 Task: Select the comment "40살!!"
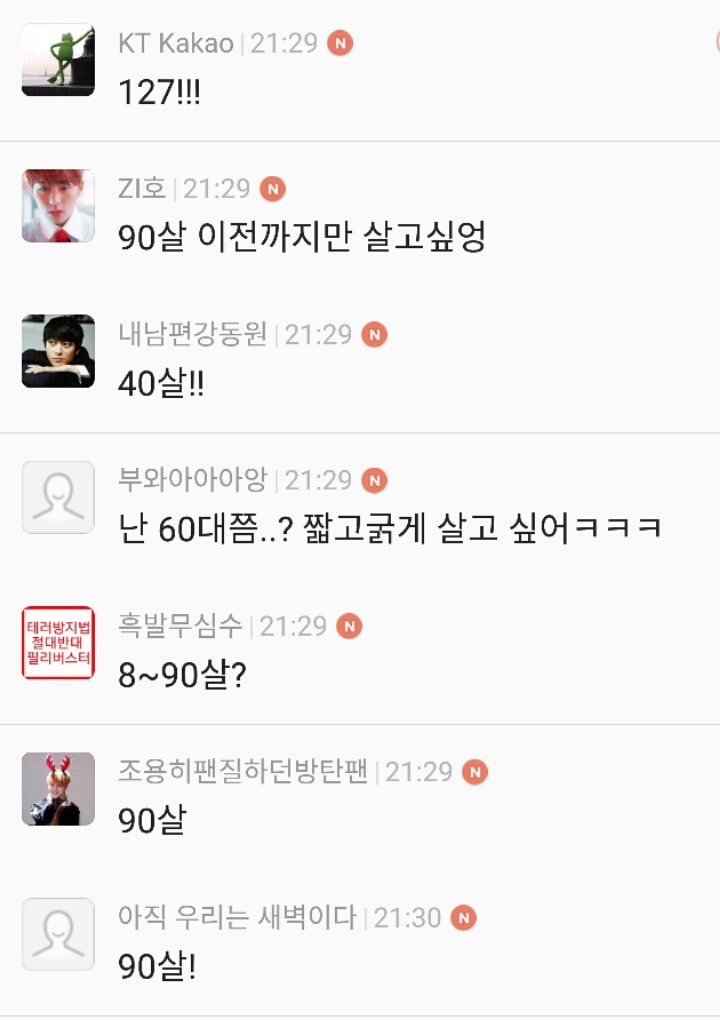point(161,382)
